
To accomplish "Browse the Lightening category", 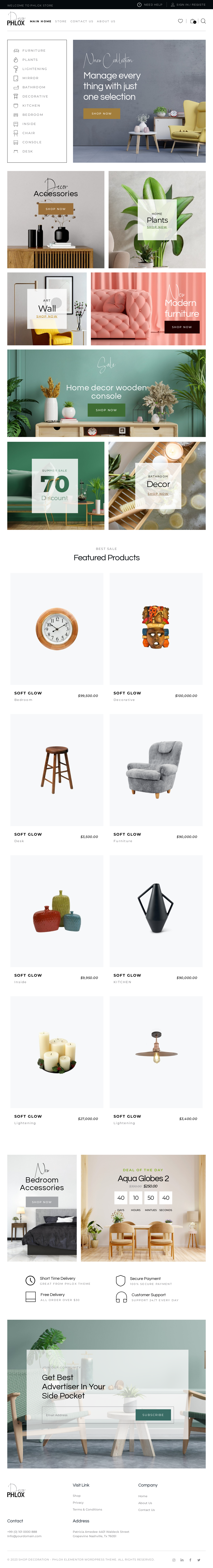I will pos(35,69).
